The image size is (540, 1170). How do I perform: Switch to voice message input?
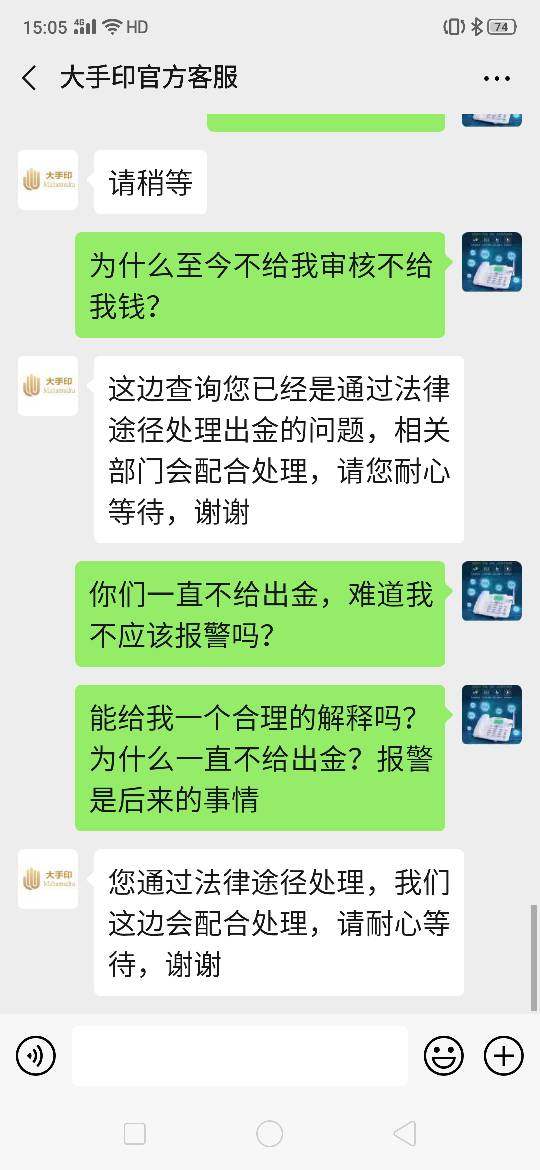pos(36,1057)
